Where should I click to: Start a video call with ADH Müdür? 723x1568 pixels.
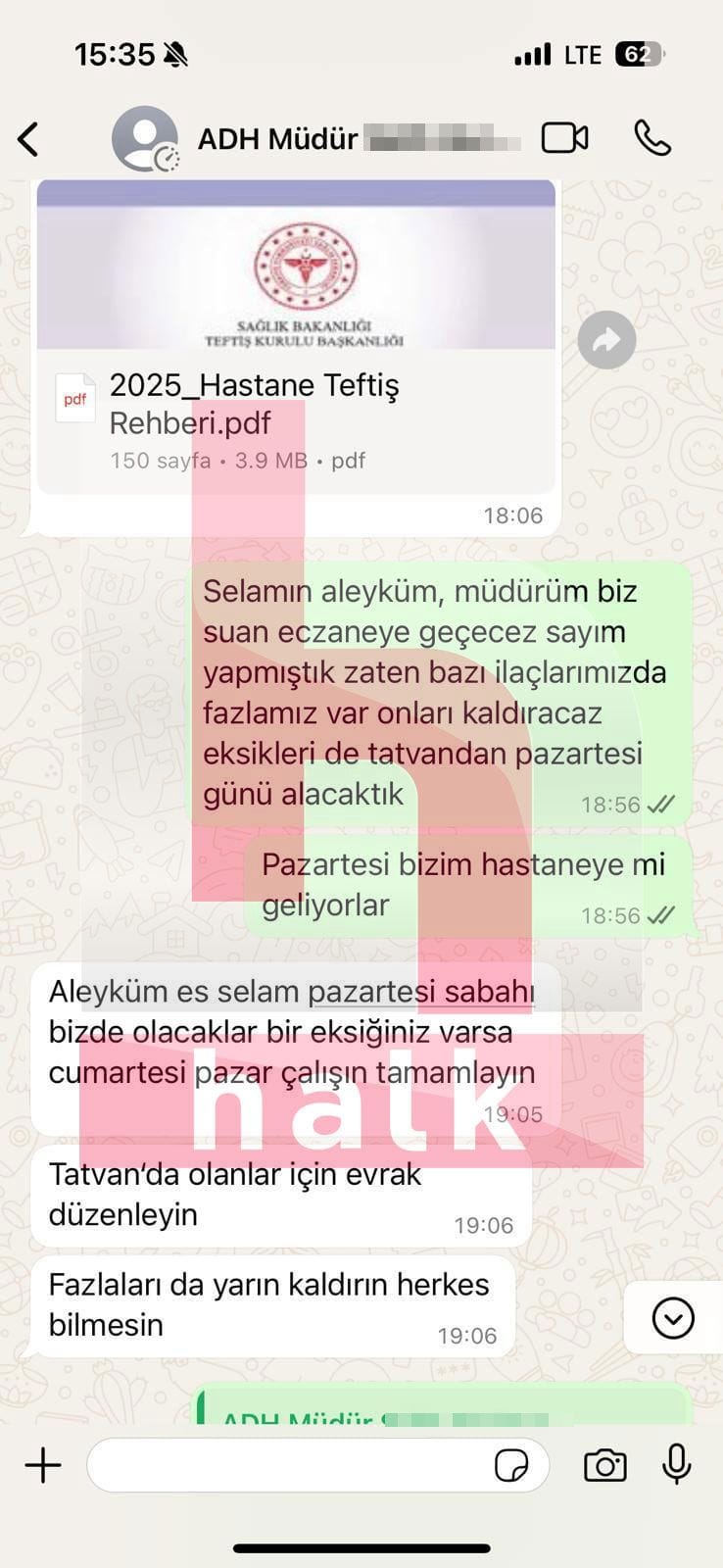[x=565, y=138]
